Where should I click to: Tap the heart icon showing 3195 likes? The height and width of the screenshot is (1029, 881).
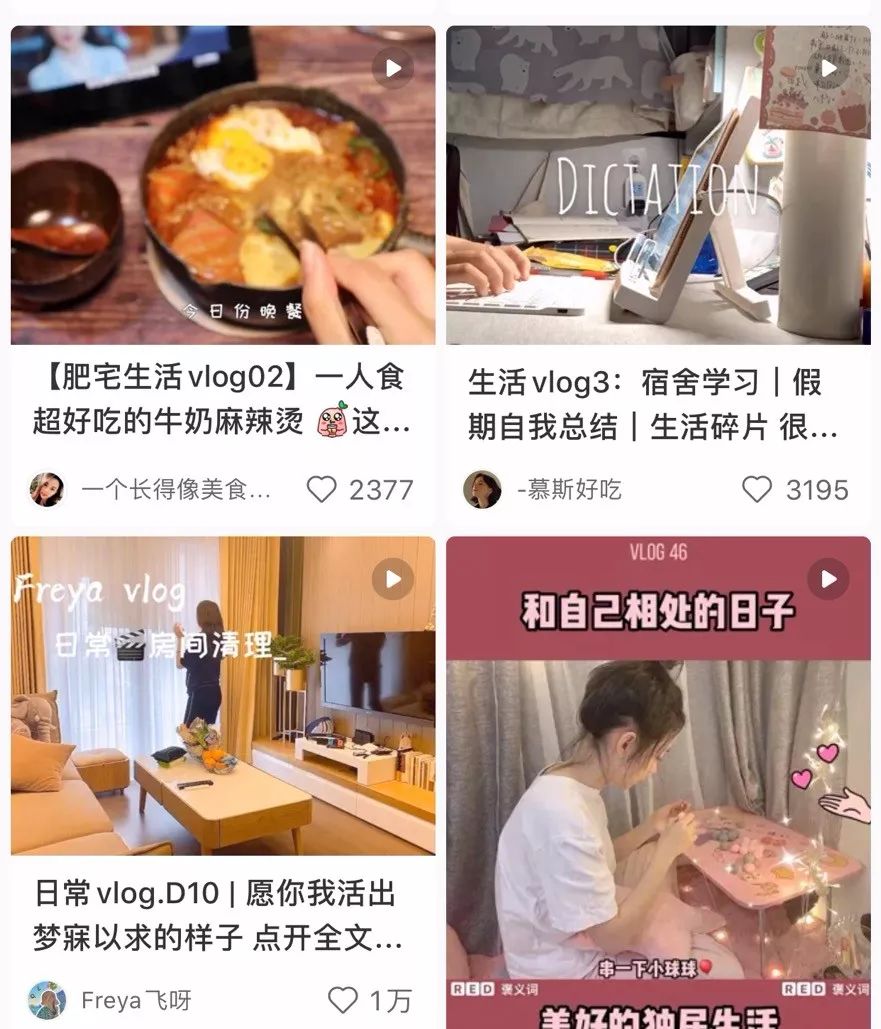tap(756, 487)
